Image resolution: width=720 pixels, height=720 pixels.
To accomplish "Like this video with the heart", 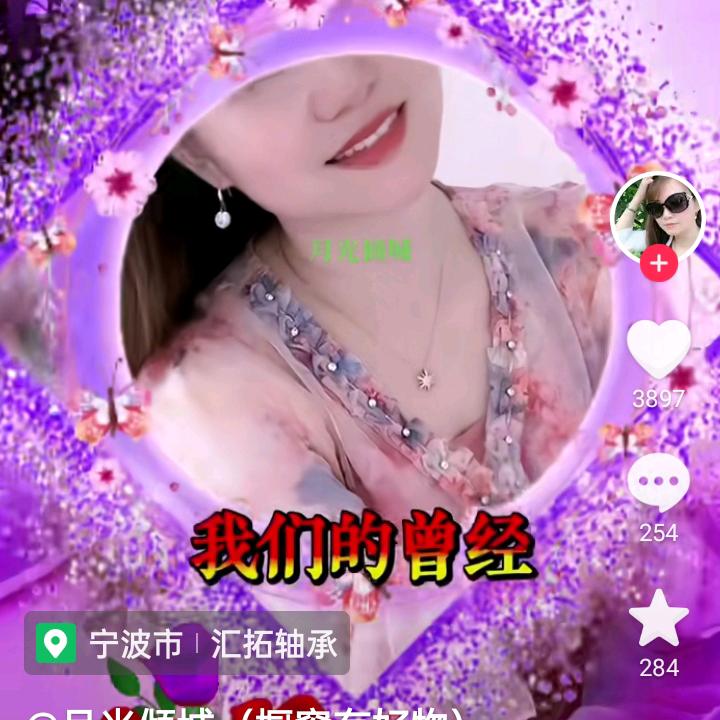I will [658, 349].
